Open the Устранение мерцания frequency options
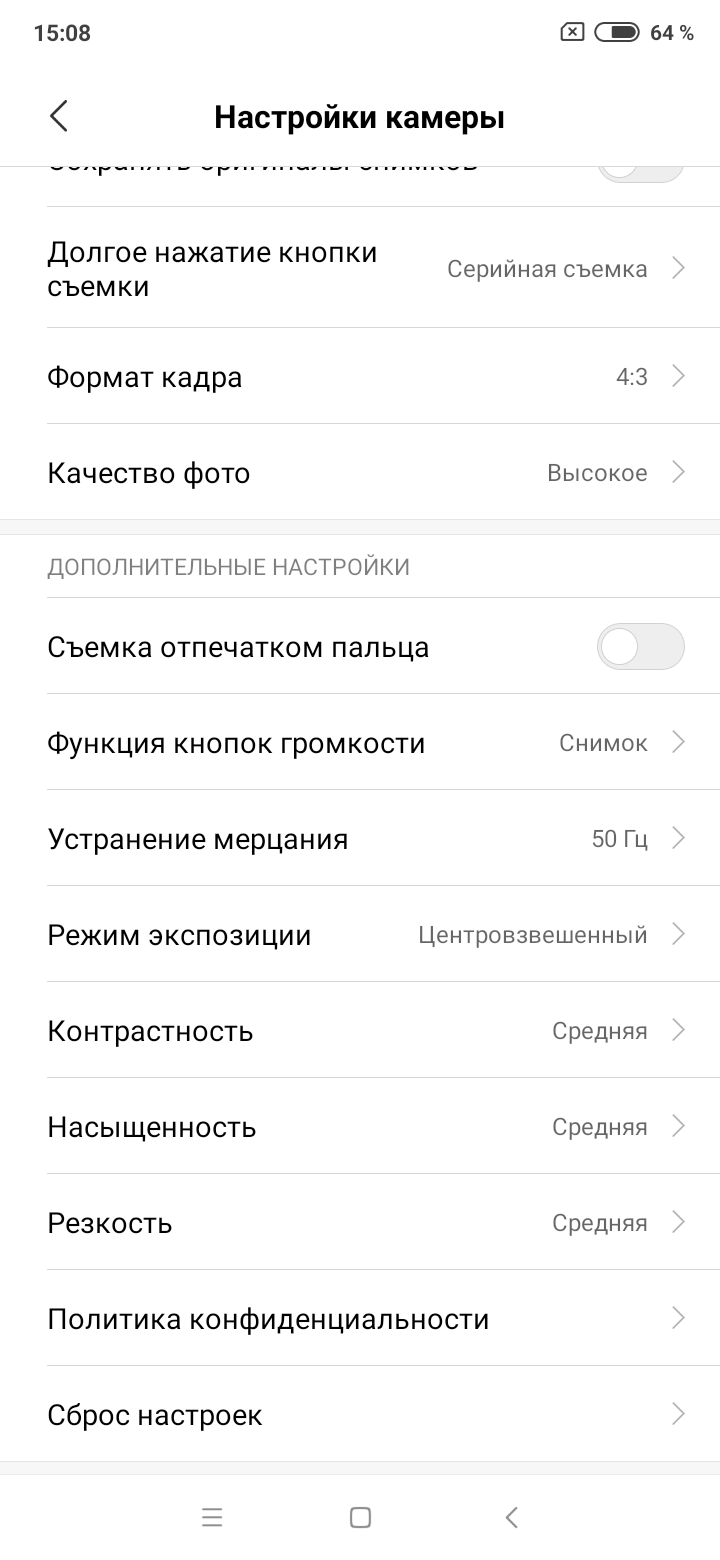 [360, 839]
